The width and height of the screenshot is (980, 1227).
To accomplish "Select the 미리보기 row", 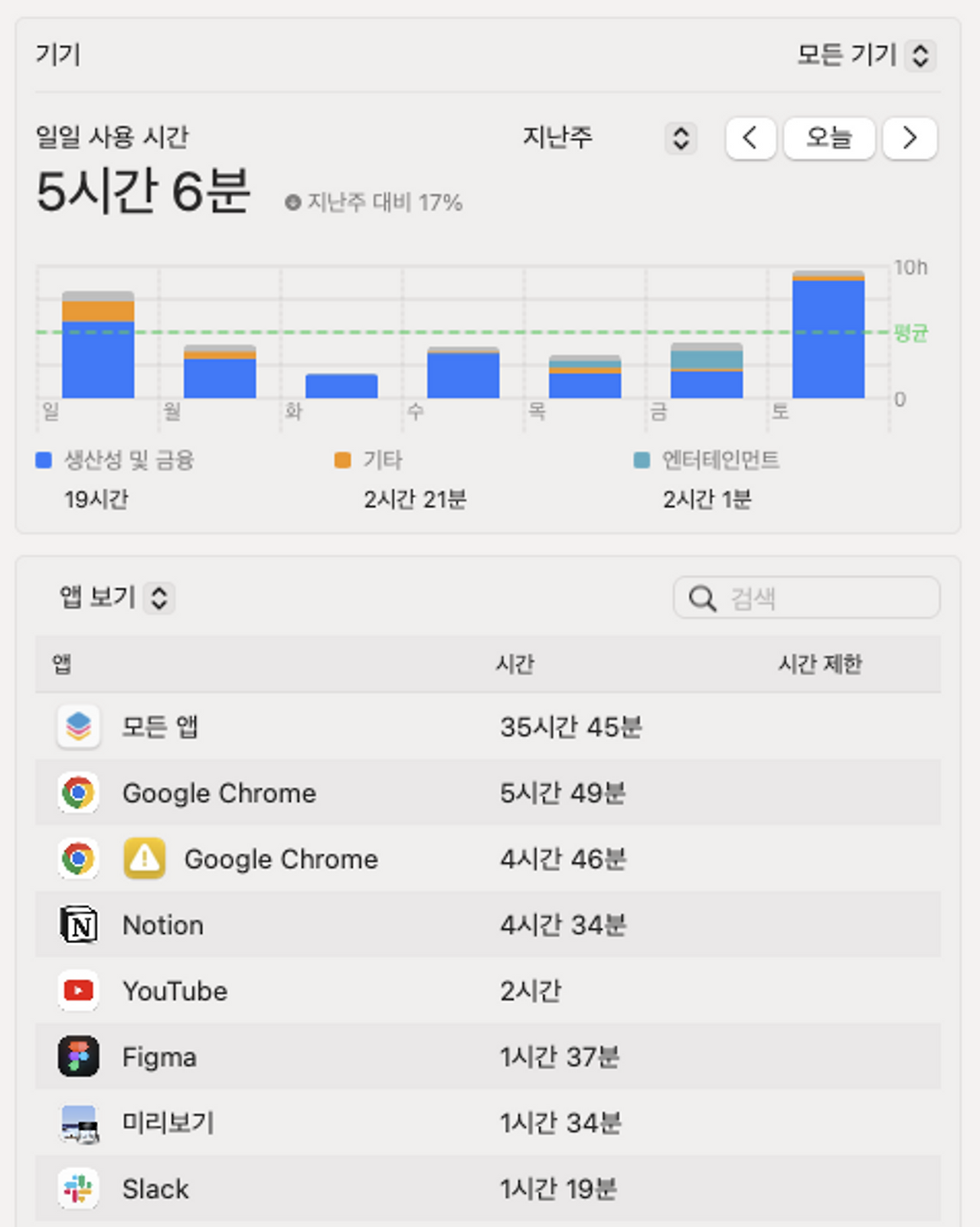I will [488, 1122].
